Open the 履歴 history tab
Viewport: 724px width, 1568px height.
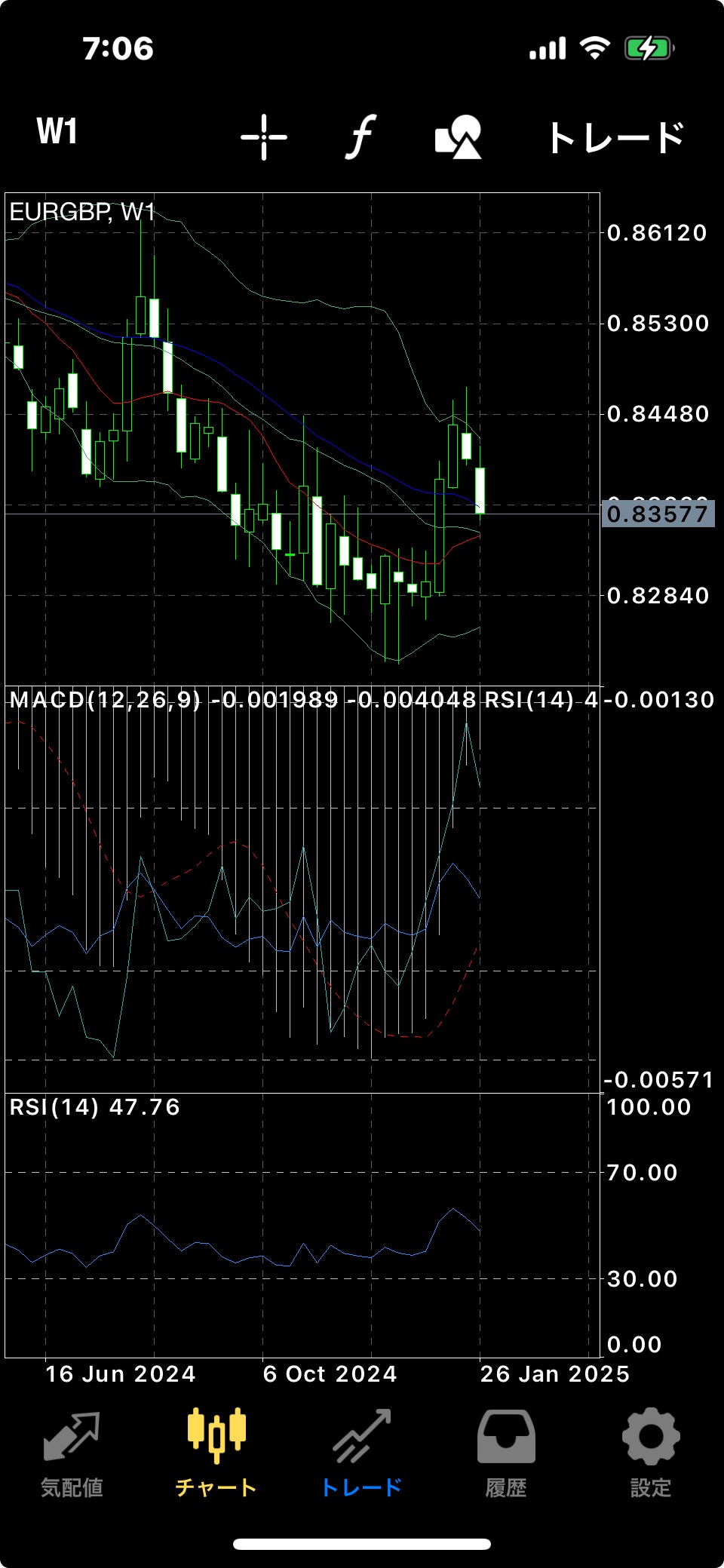[506, 1453]
